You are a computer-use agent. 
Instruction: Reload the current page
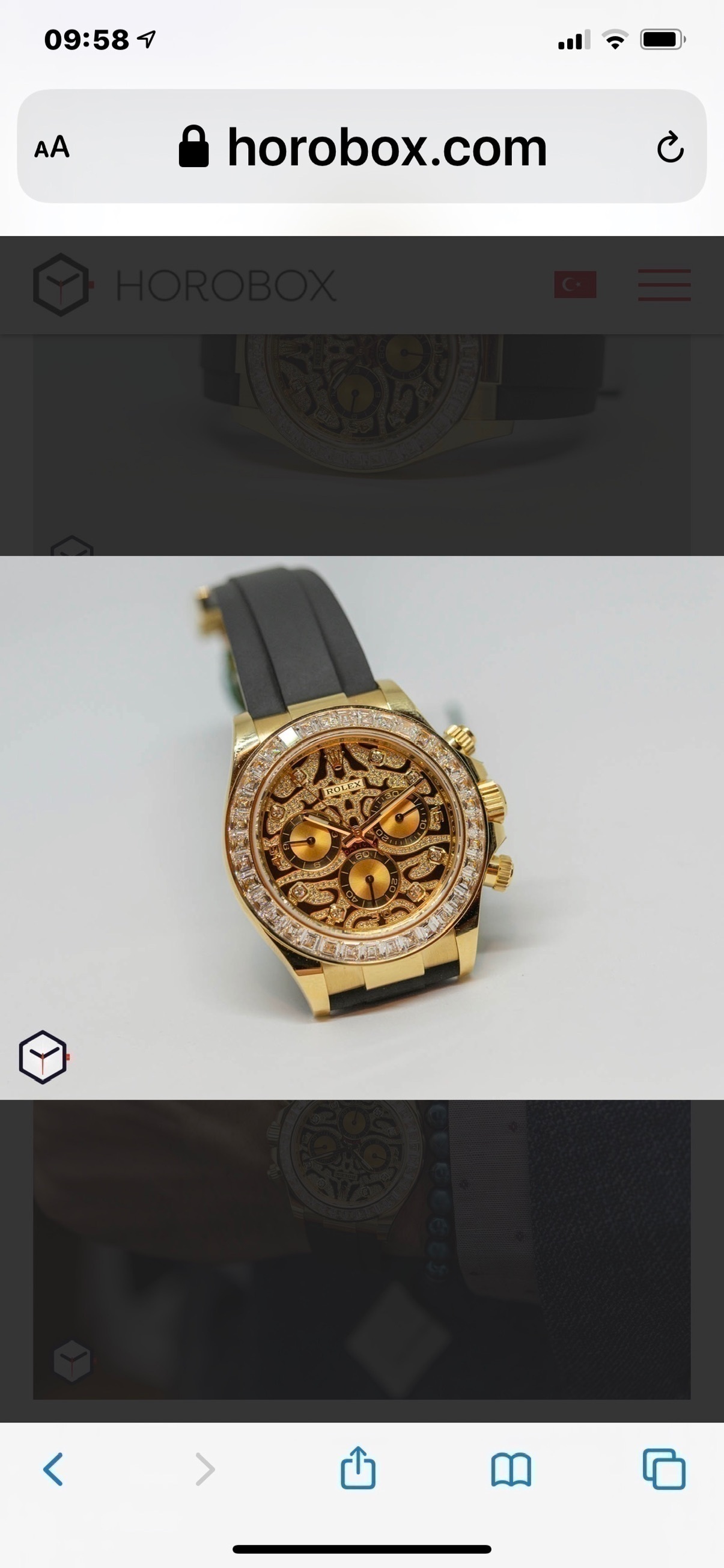click(x=669, y=147)
